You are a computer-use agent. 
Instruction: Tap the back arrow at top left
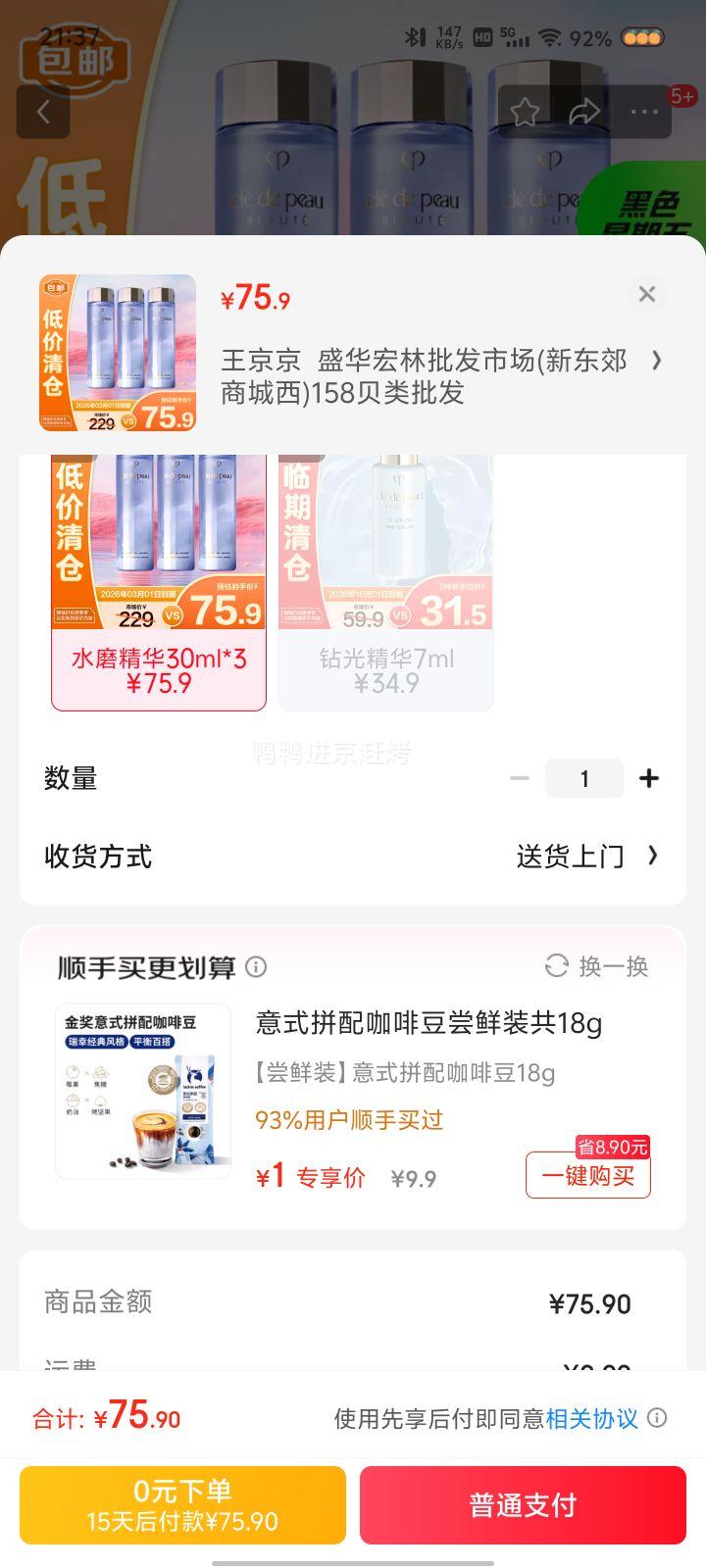[x=43, y=111]
